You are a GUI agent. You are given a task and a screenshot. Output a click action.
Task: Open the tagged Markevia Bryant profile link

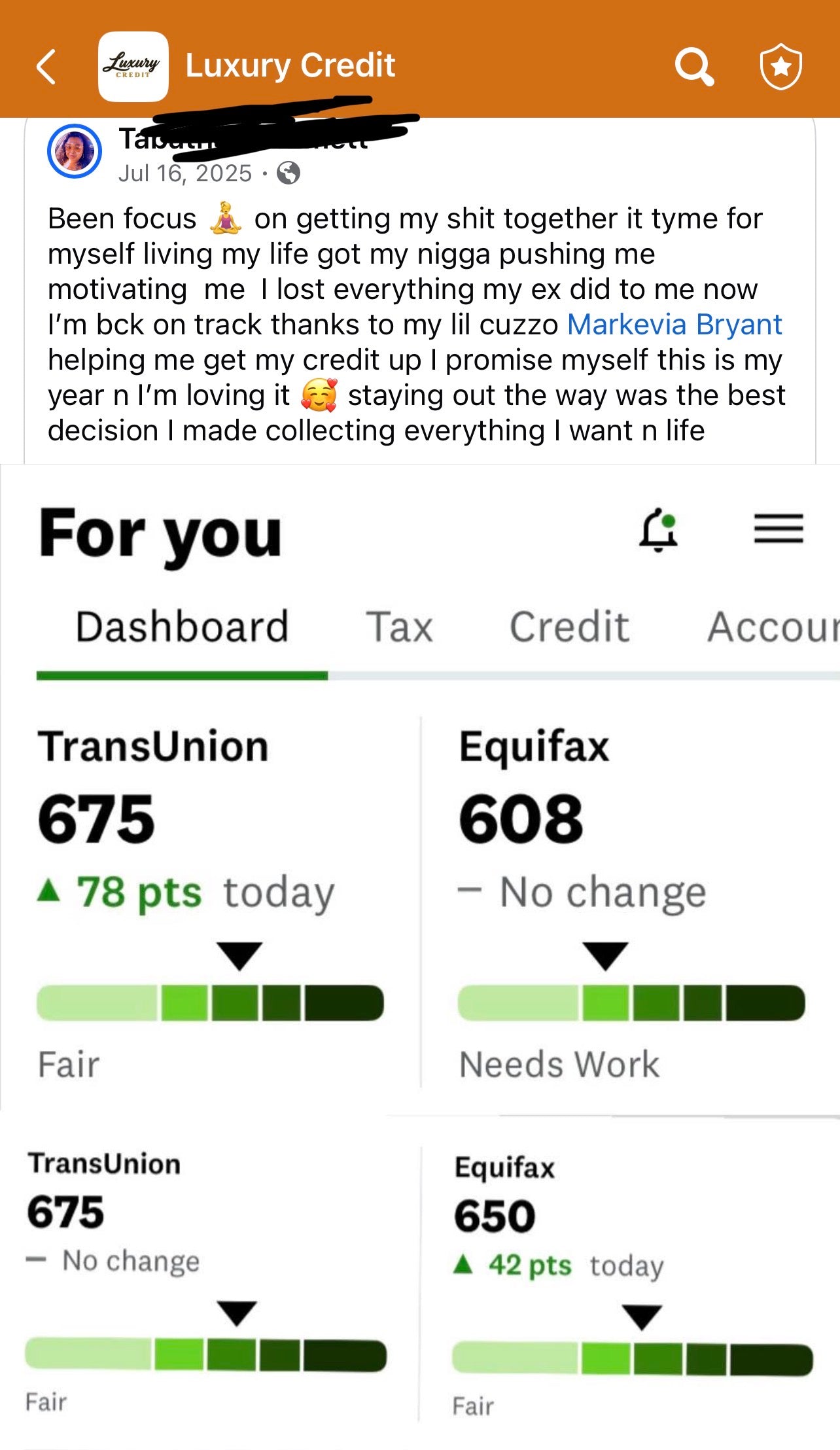(x=674, y=325)
